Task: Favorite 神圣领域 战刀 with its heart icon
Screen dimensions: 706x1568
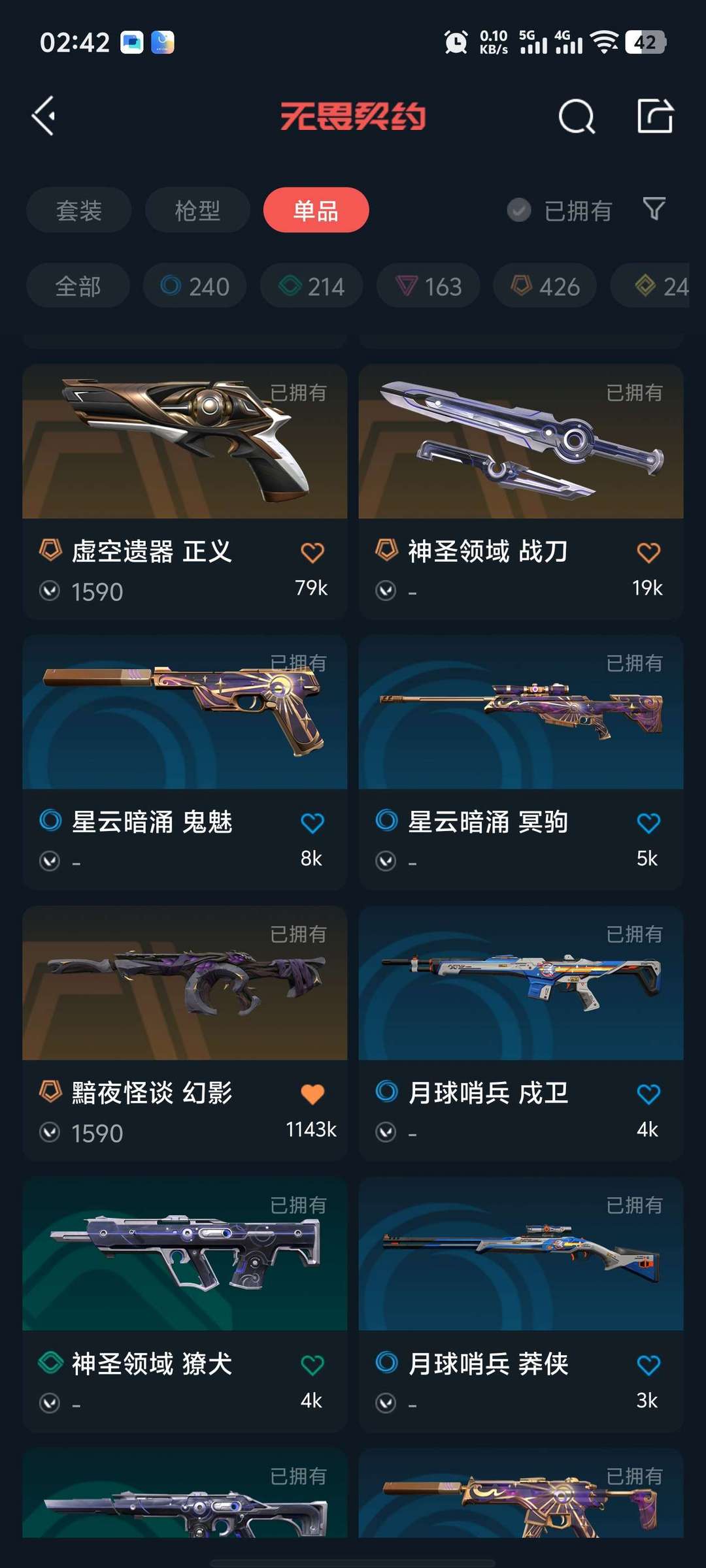Action: click(647, 551)
